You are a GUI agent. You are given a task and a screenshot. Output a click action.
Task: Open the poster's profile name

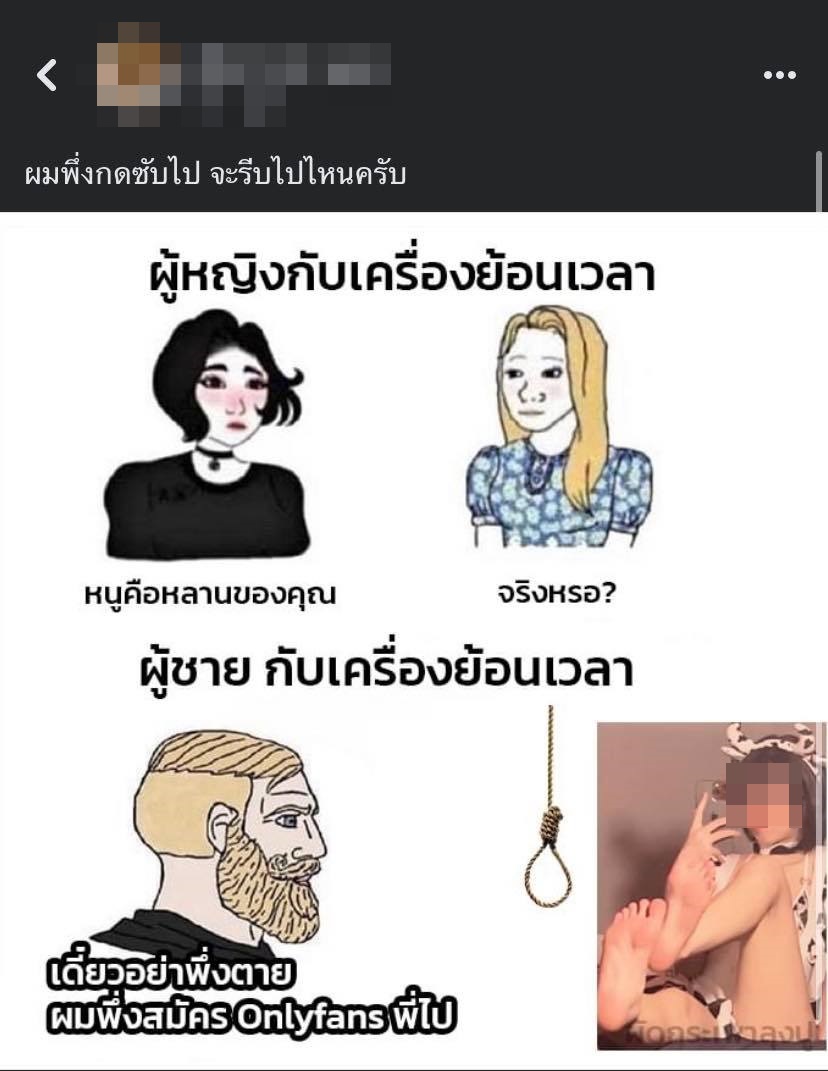245,75
